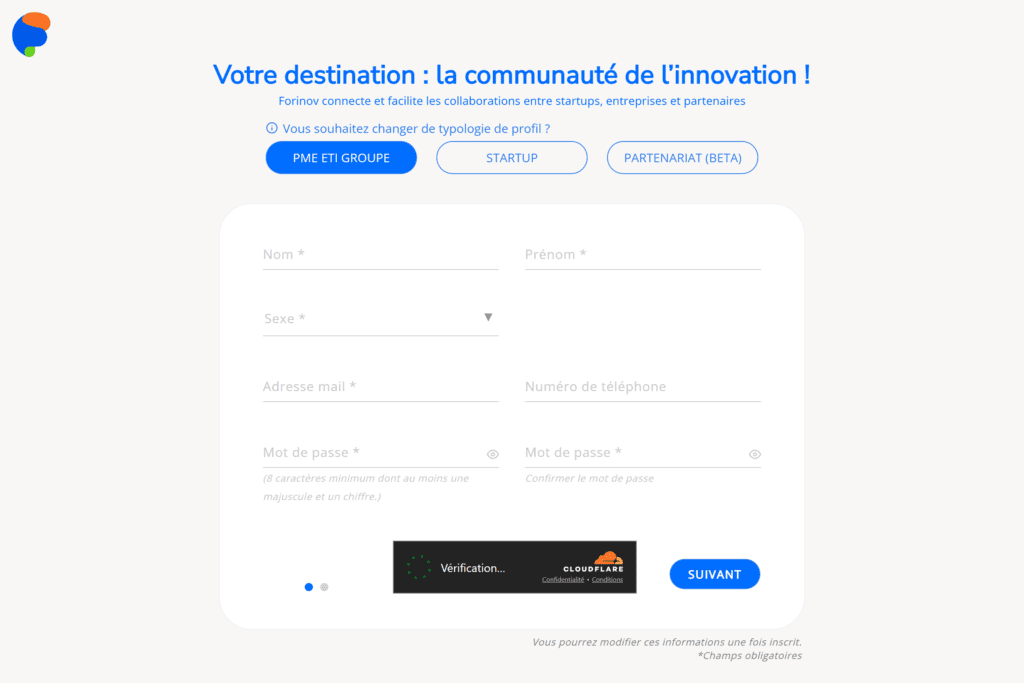This screenshot has width=1024, height=683.
Task: Open the profile typology info icon
Action: pyautogui.click(x=271, y=128)
